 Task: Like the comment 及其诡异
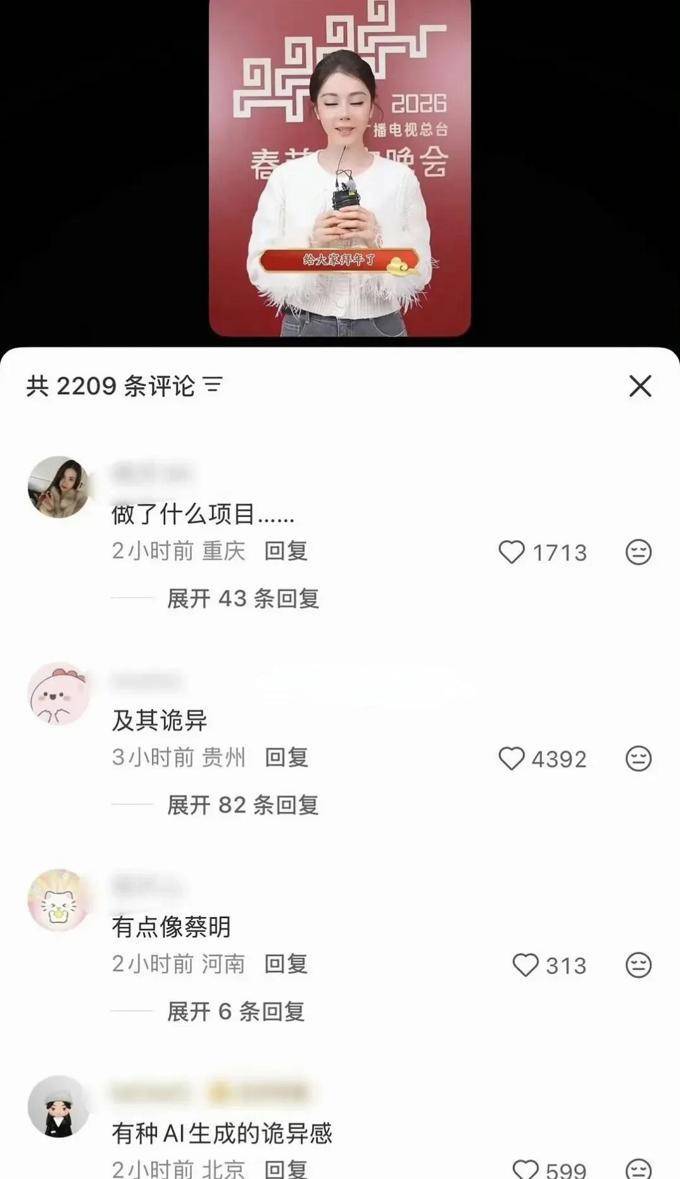(x=512, y=759)
